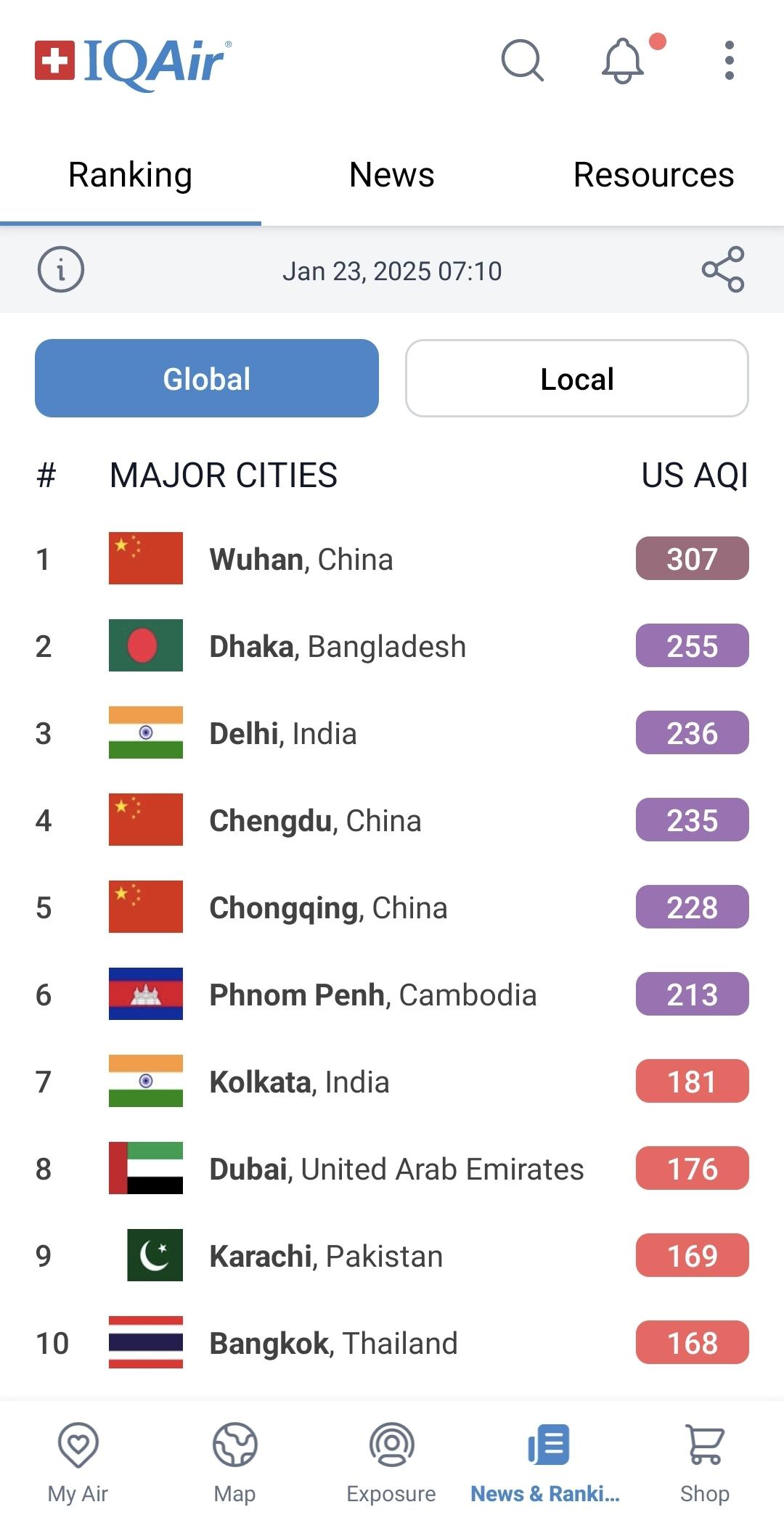Open Dubai, United Arab Emirates row

(x=392, y=1169)
